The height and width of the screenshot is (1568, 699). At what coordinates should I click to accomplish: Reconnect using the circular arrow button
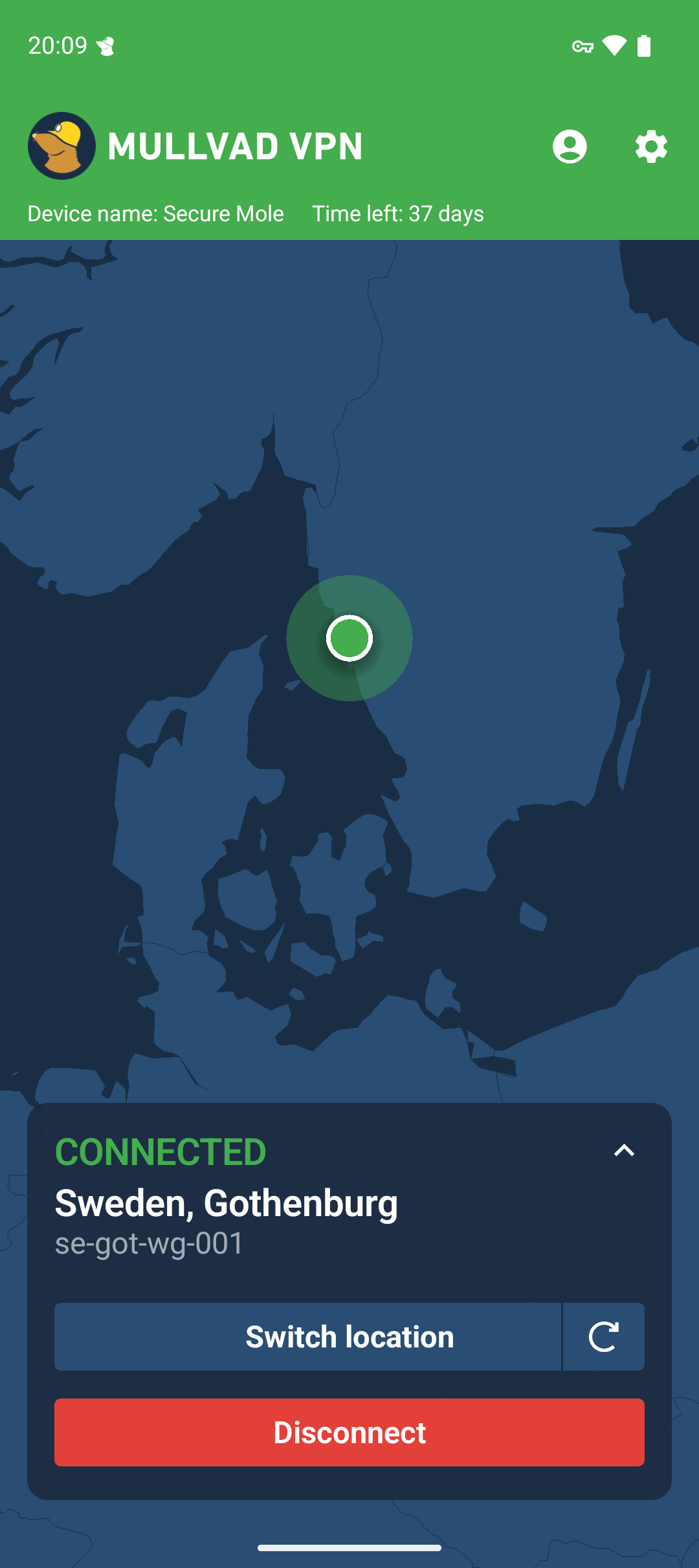pyautogui.click(x=604, y=1337)
